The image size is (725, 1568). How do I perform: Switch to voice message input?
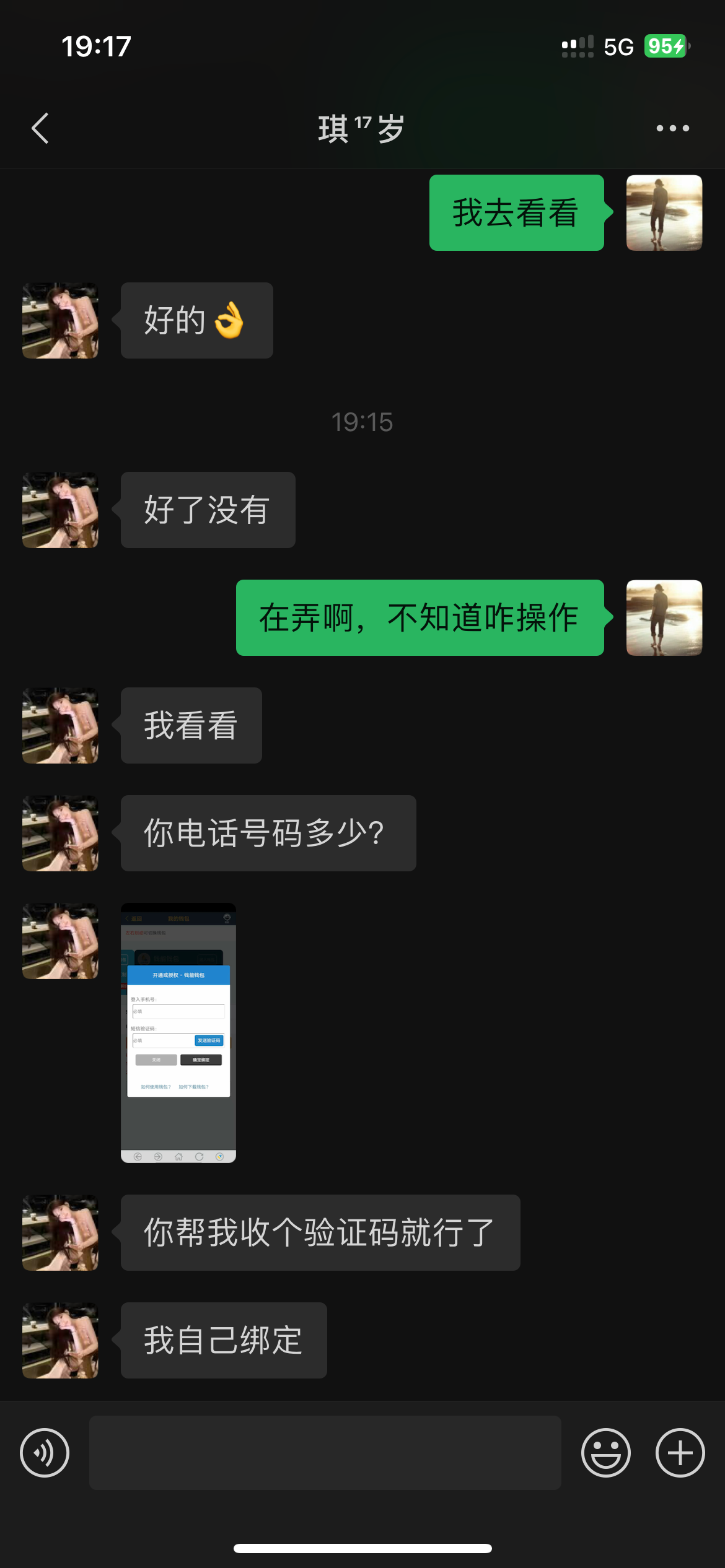pyautogui.click(x=45, y=1453)
